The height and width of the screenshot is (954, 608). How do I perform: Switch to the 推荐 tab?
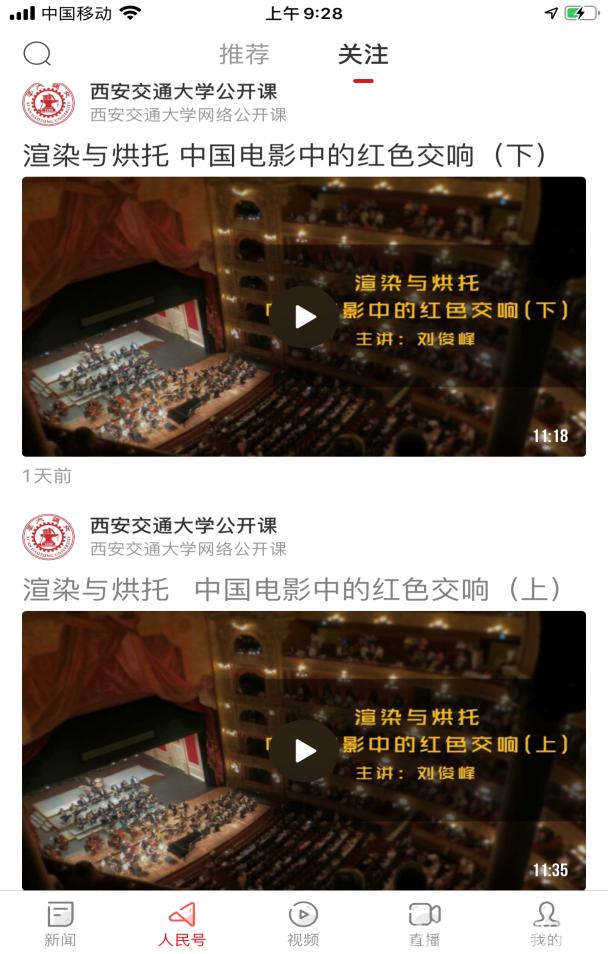point(244,55)
